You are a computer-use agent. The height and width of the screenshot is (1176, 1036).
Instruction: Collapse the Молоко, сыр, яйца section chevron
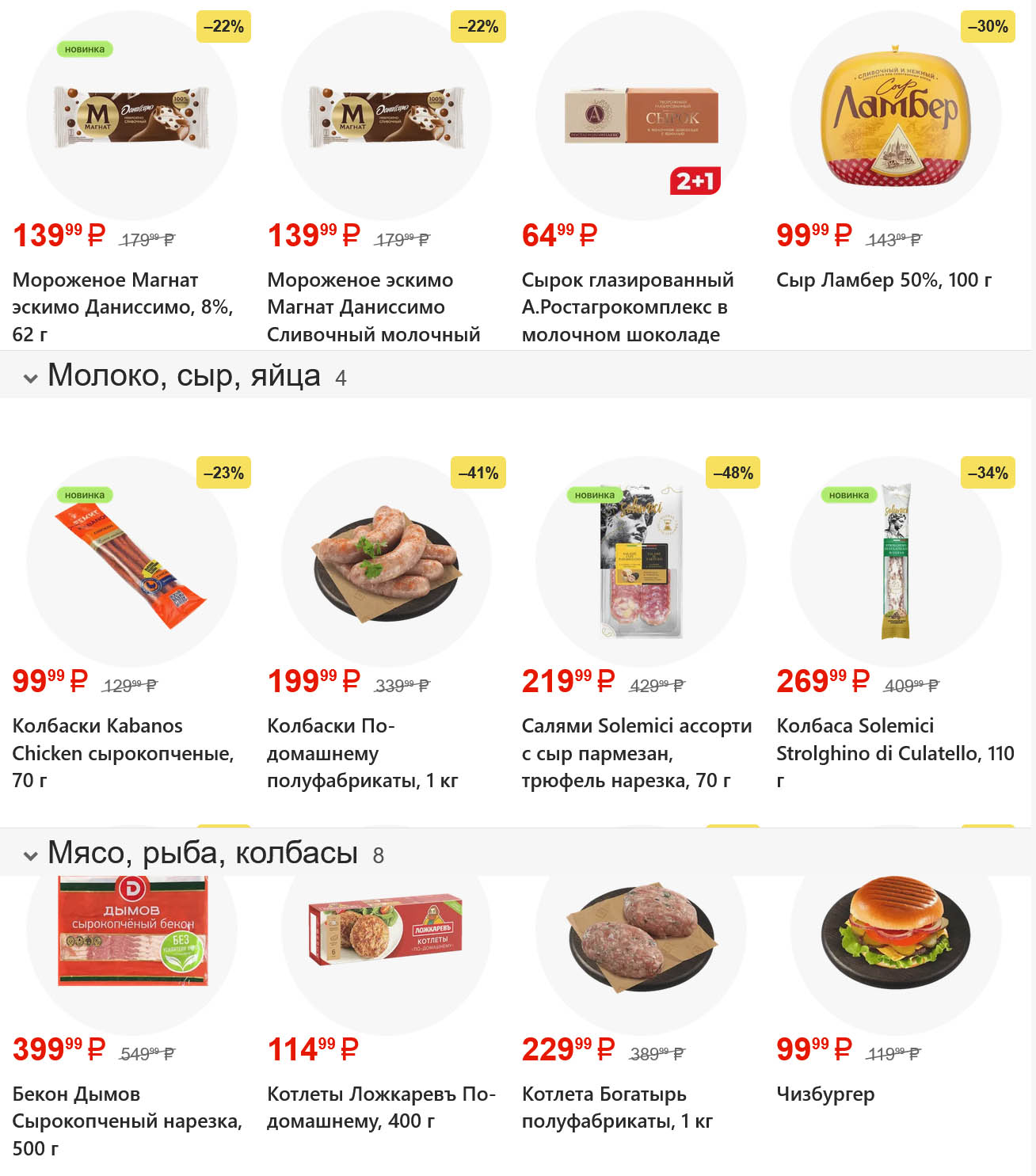29,379
